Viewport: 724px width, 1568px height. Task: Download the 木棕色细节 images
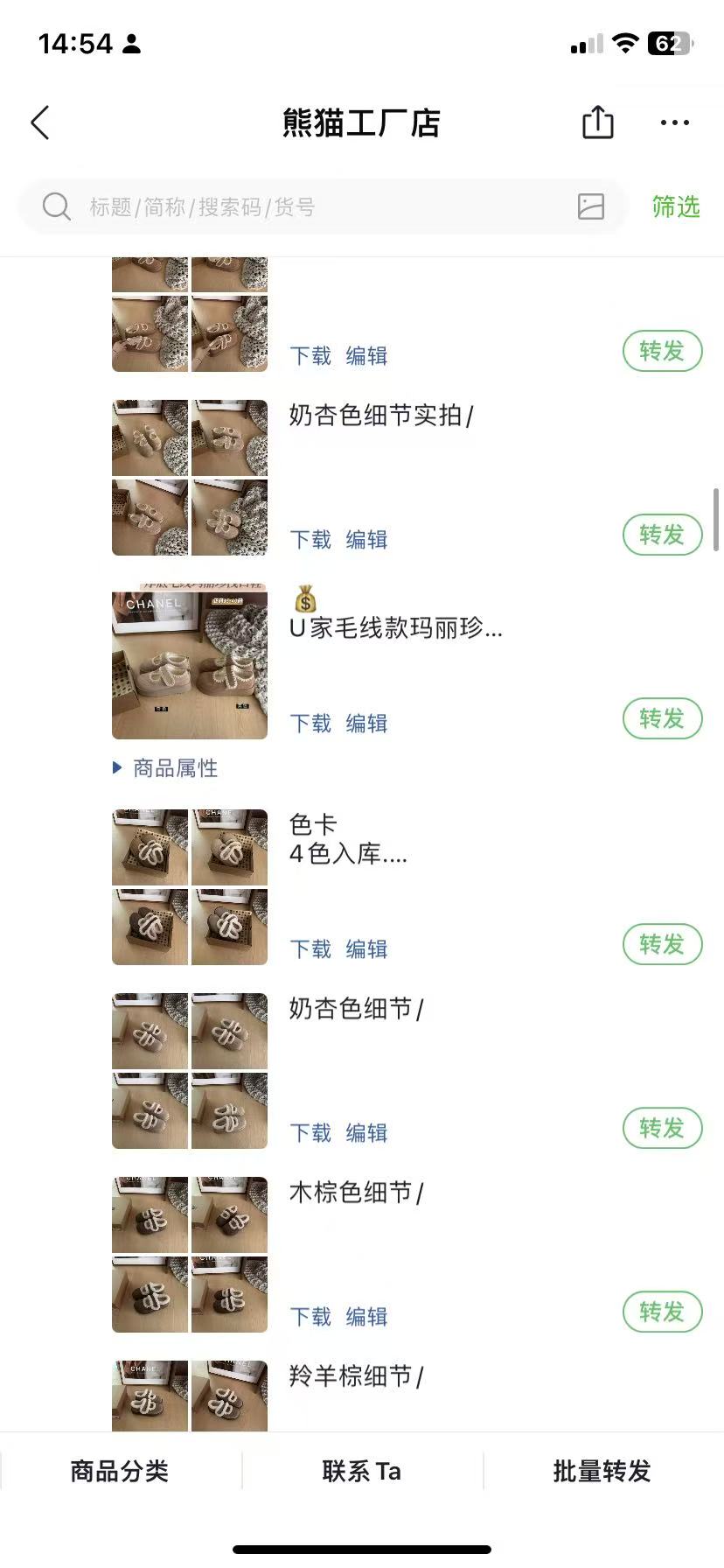click(310, 1317)
